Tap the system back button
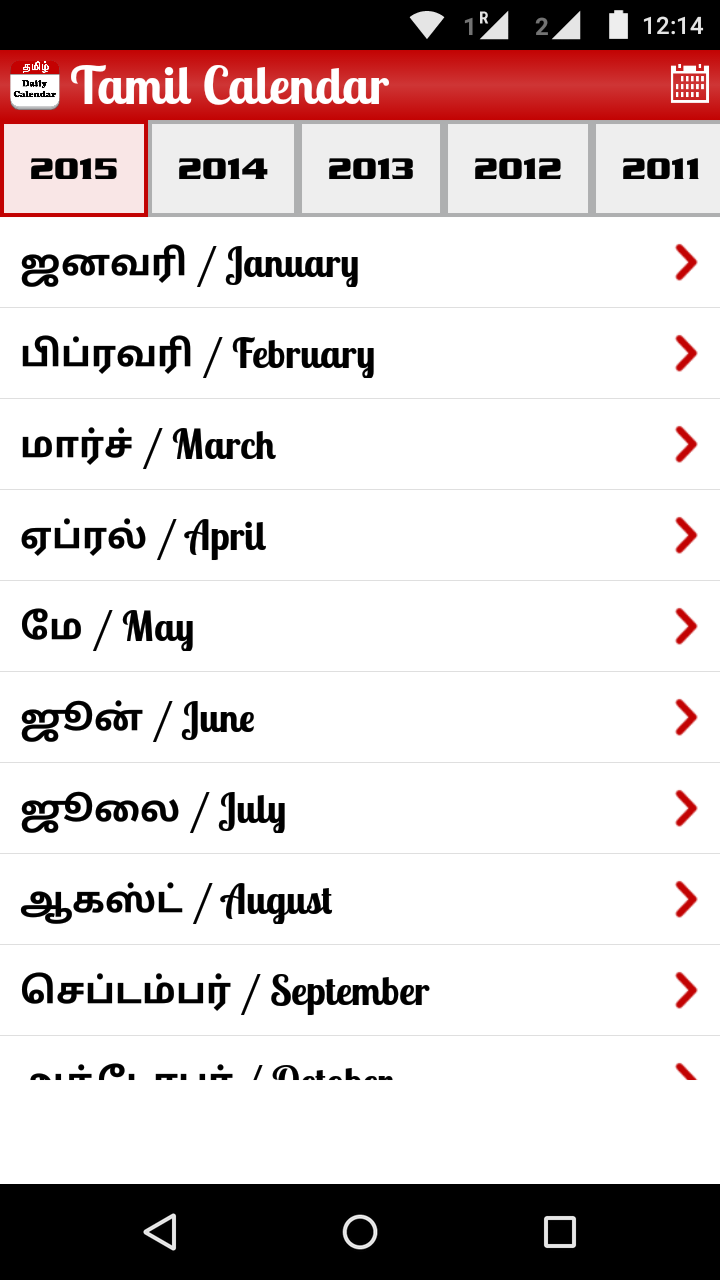This screenshot has height=1280, width=720. 160,1232
